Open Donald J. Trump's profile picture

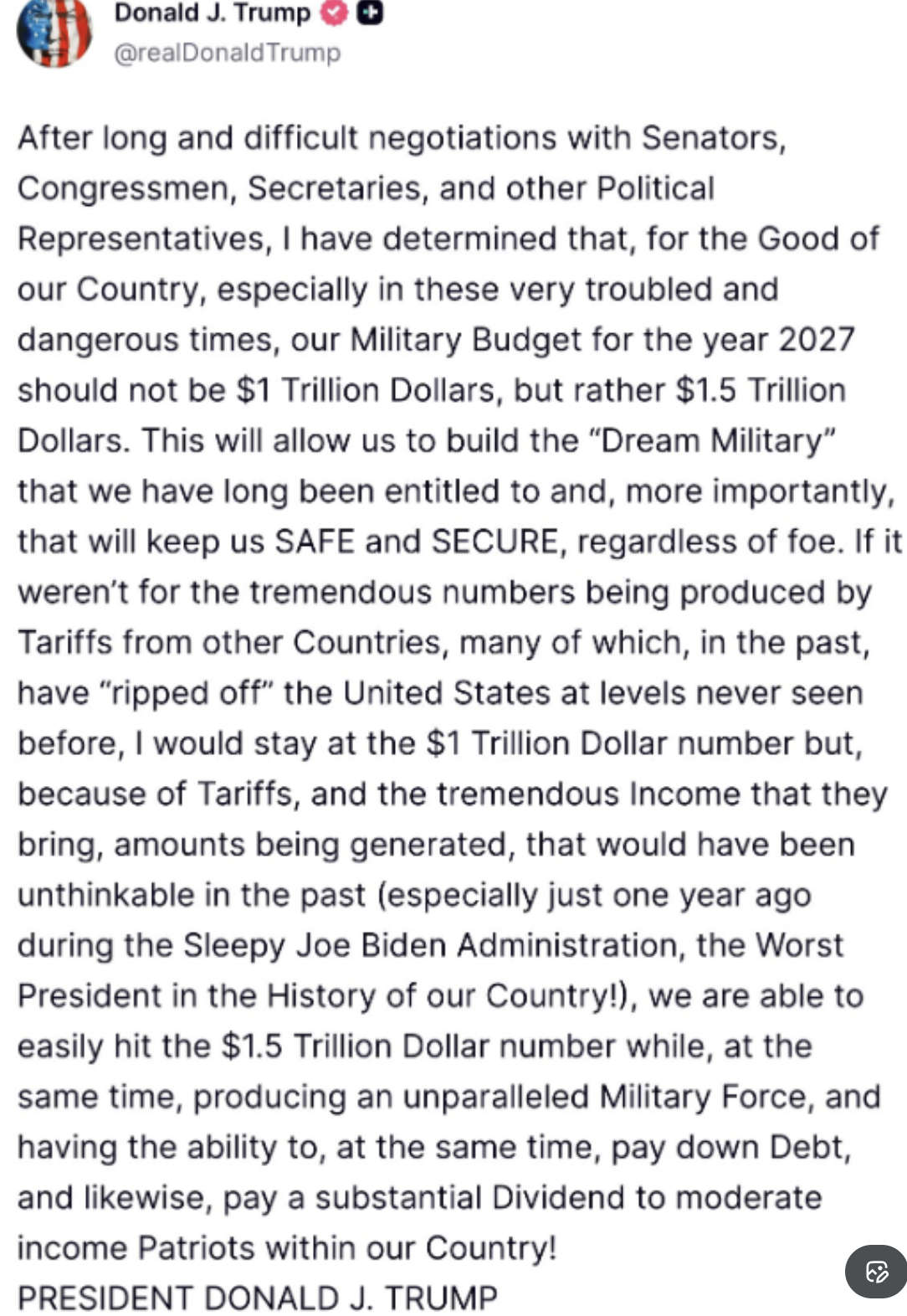click(x=54, y=32)
